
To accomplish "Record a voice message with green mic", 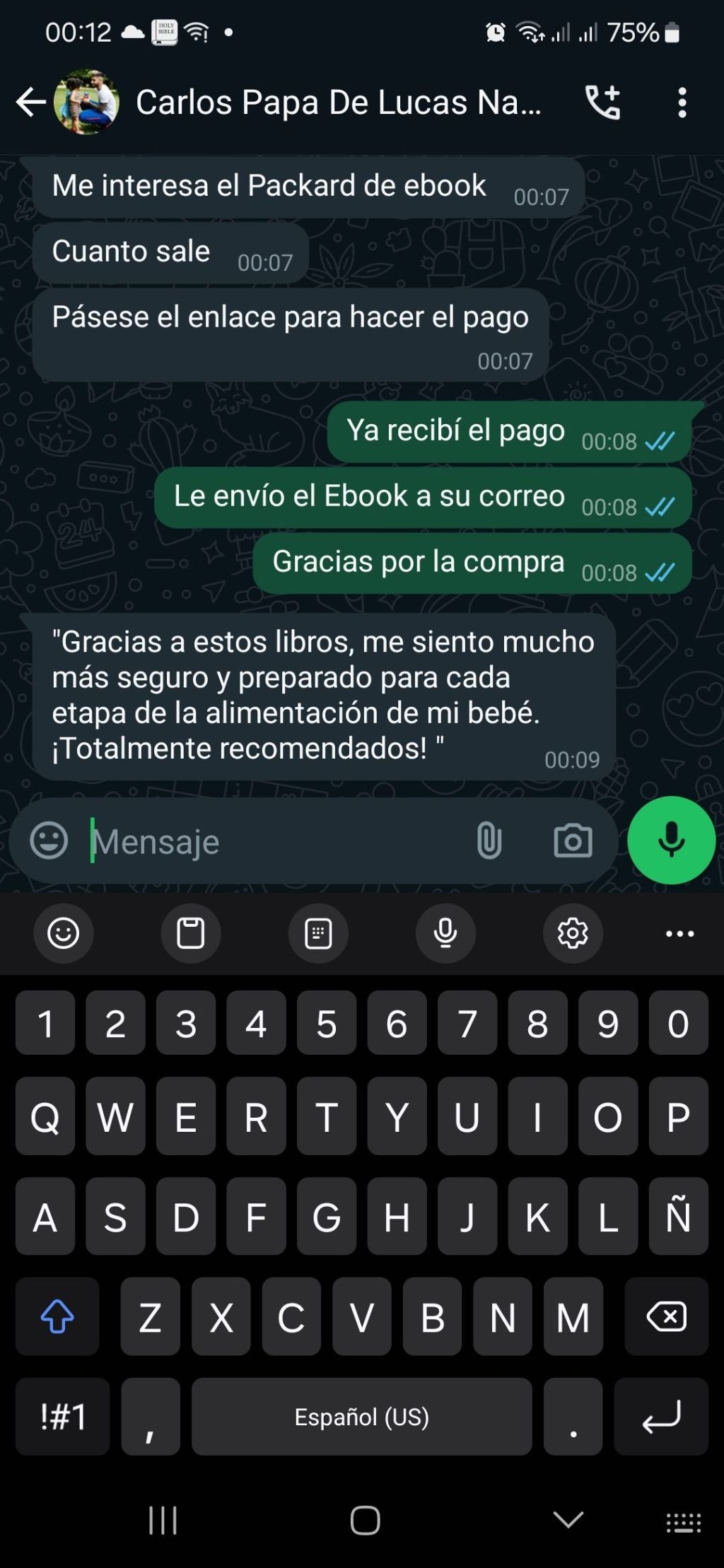I will 671,840.
